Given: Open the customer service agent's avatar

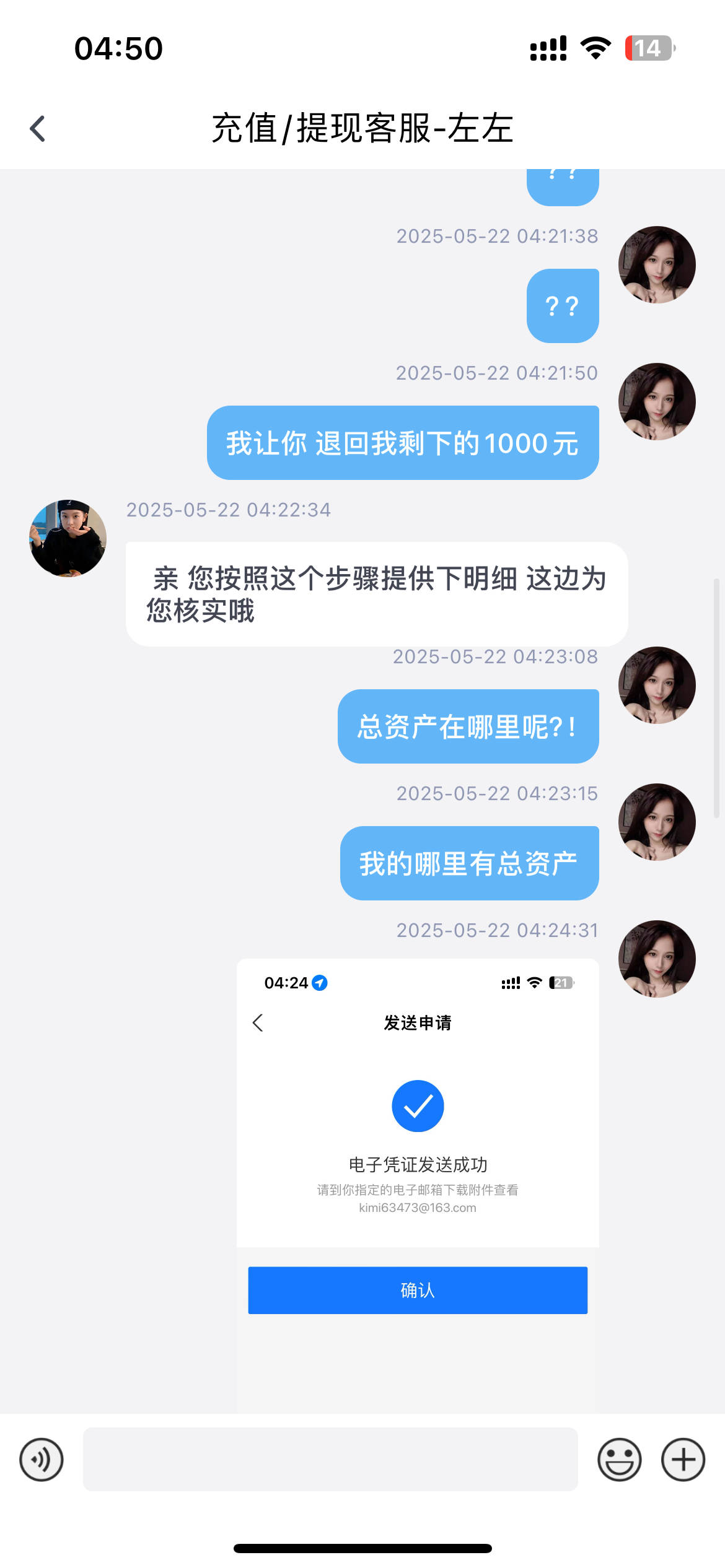Looking at the screenshot, I should click(x=68, y=538).
